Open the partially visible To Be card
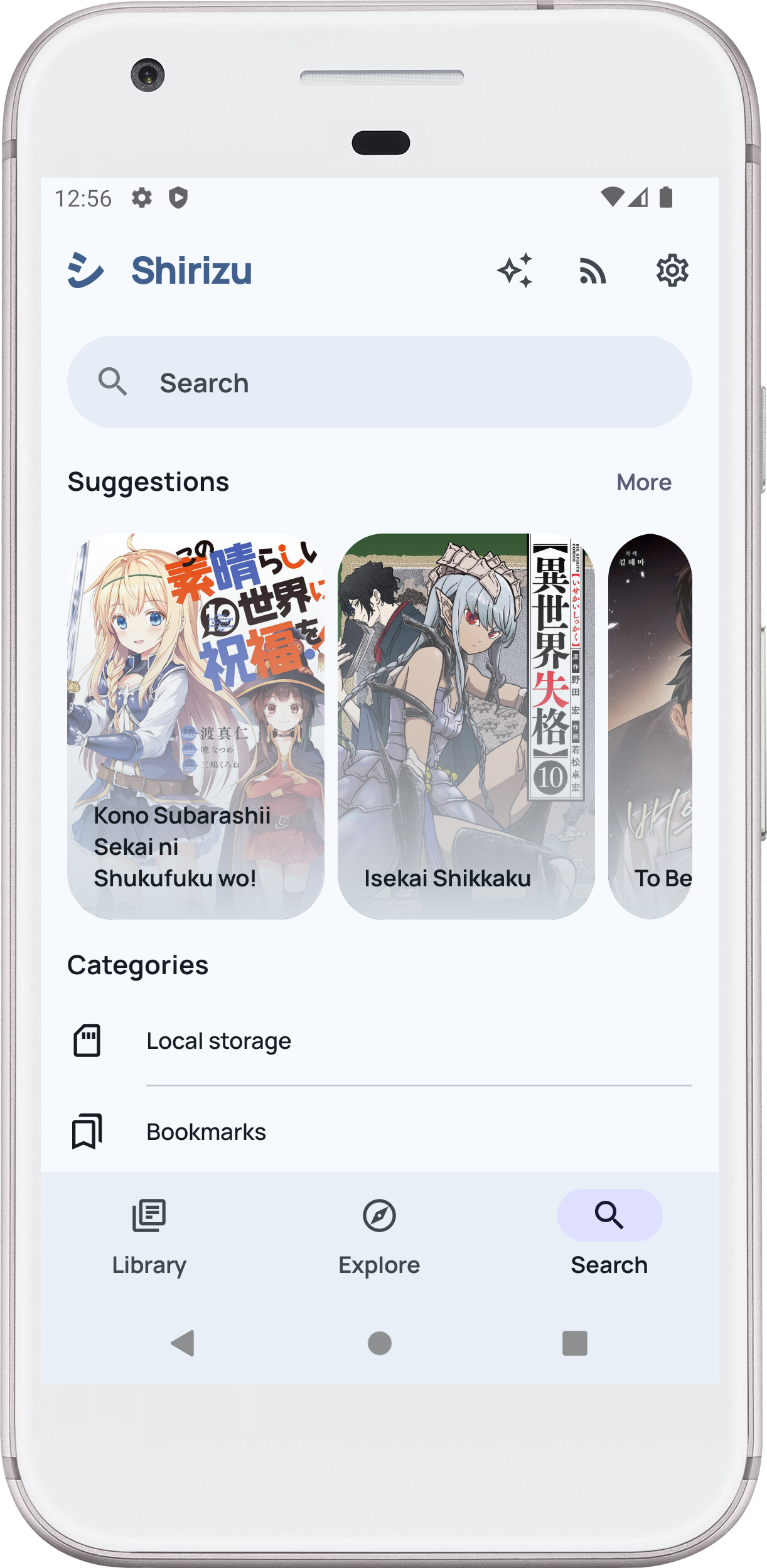767x1568 pixels. click(650, 726)
